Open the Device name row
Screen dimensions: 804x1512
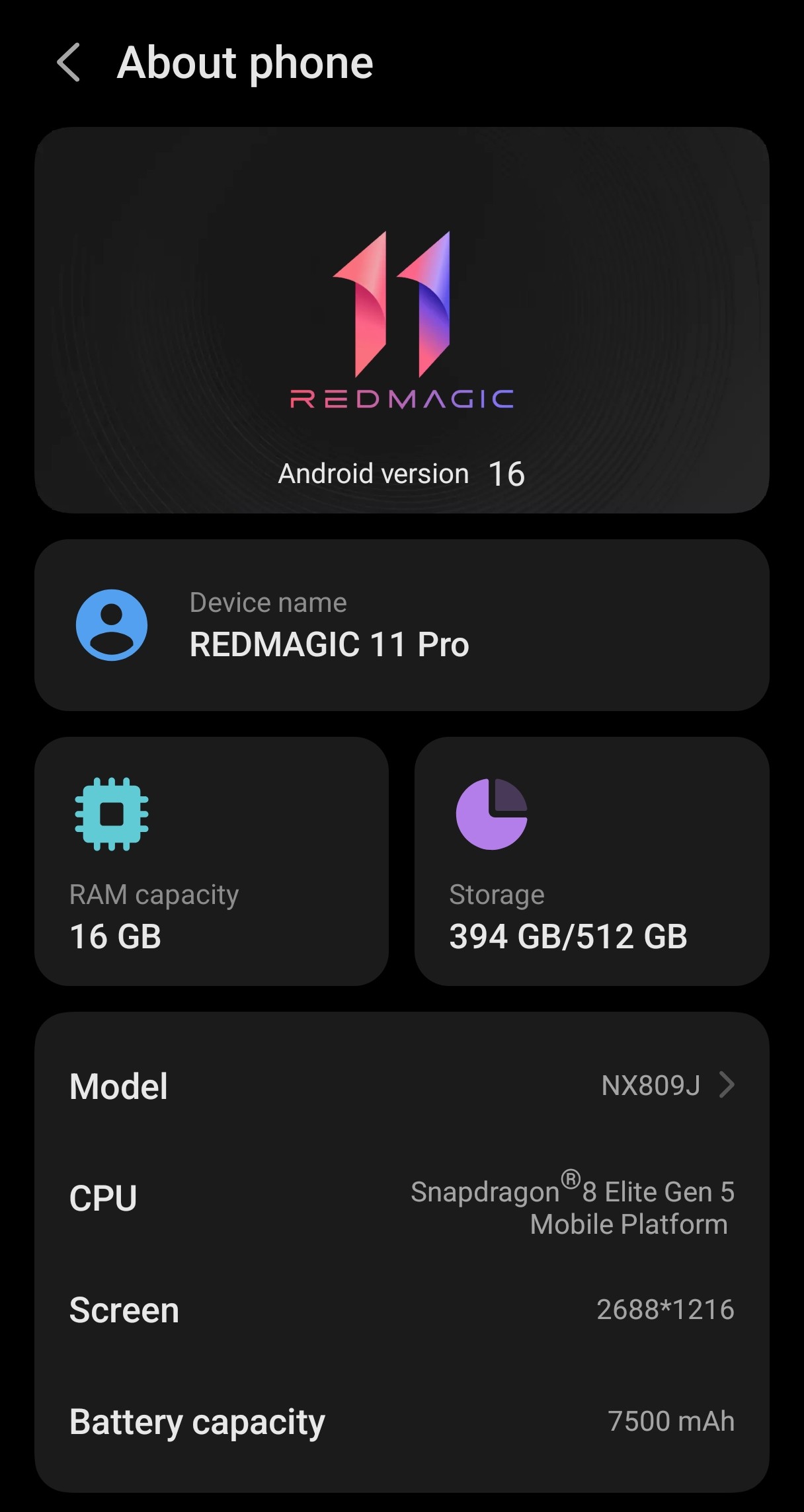402,625
